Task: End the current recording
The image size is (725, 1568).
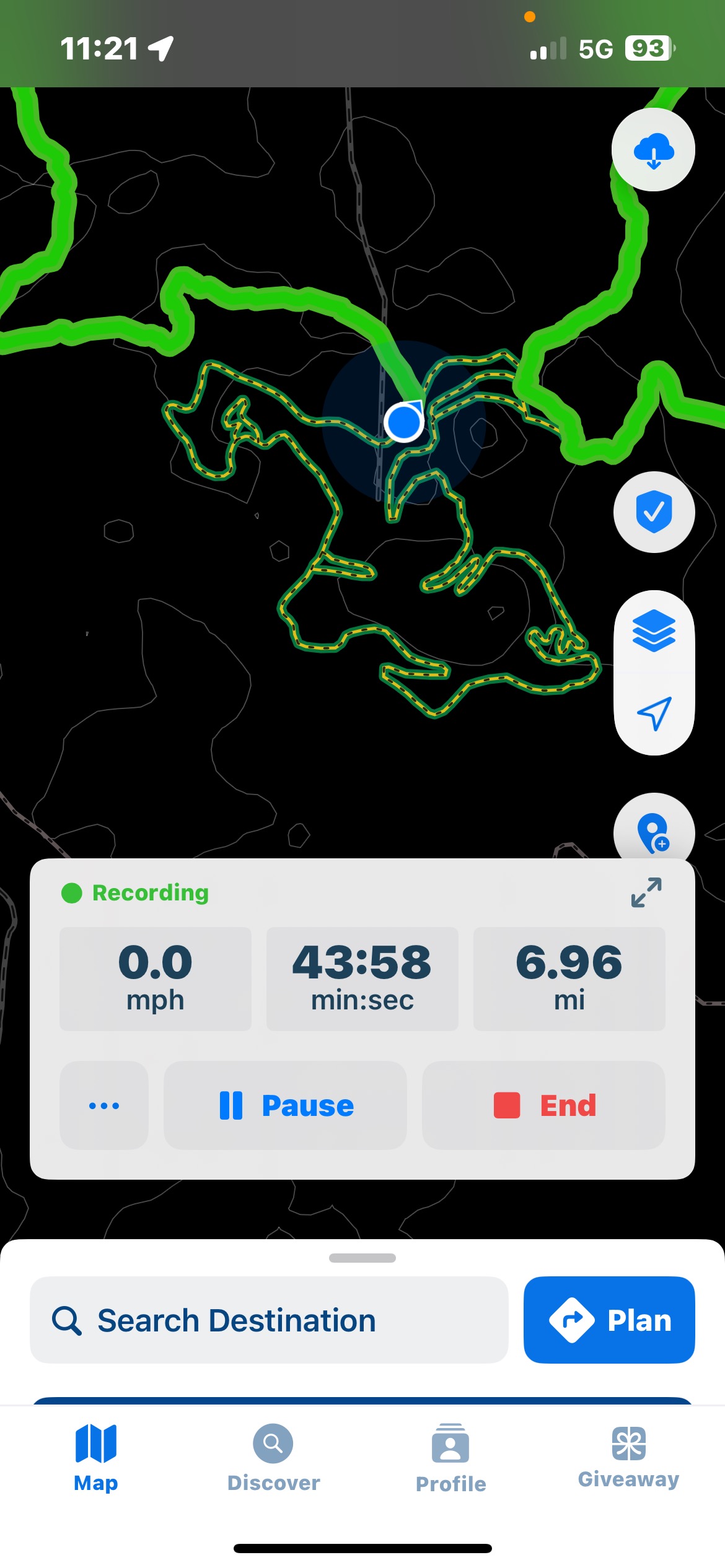Action: [543, 1105]
